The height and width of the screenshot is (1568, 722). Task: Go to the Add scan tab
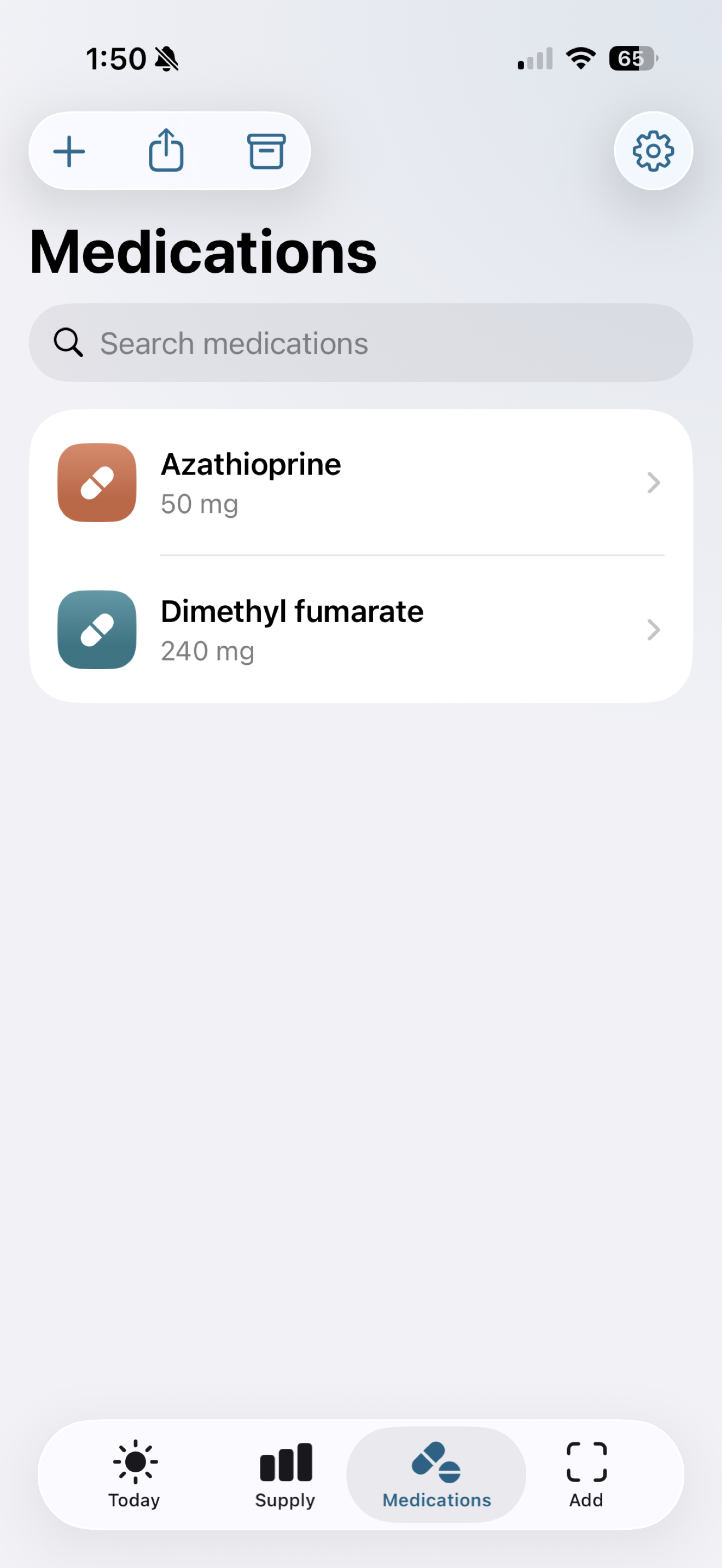click(586, 1475)
